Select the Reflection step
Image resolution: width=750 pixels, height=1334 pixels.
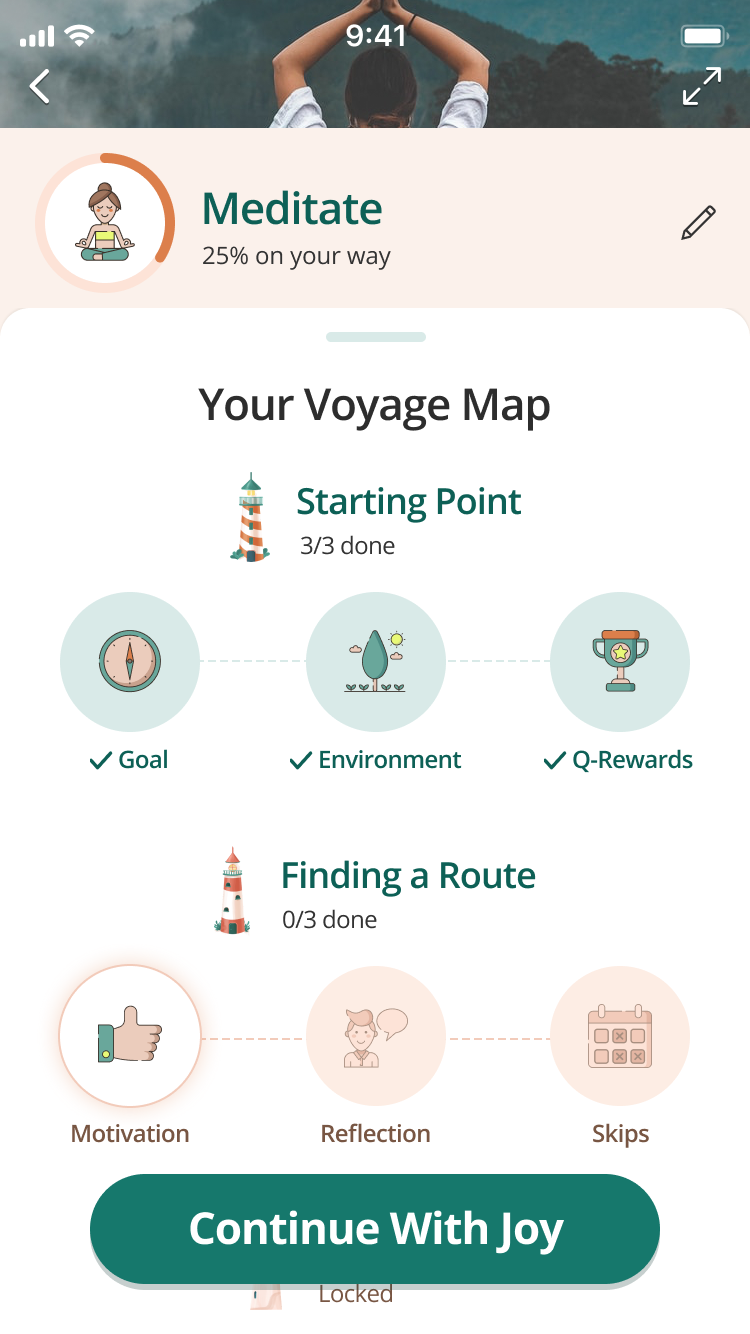[375, 1036]
